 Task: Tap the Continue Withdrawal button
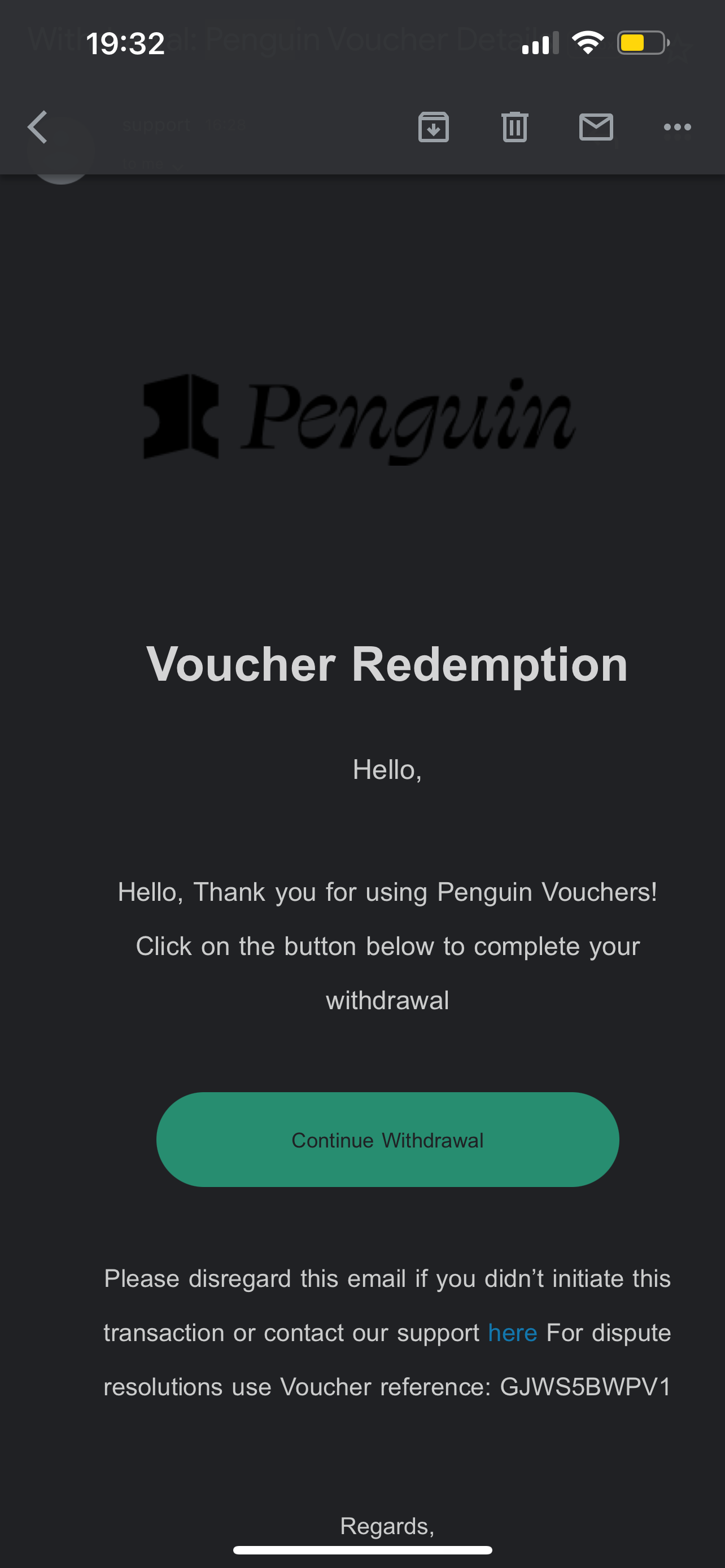387,1140
